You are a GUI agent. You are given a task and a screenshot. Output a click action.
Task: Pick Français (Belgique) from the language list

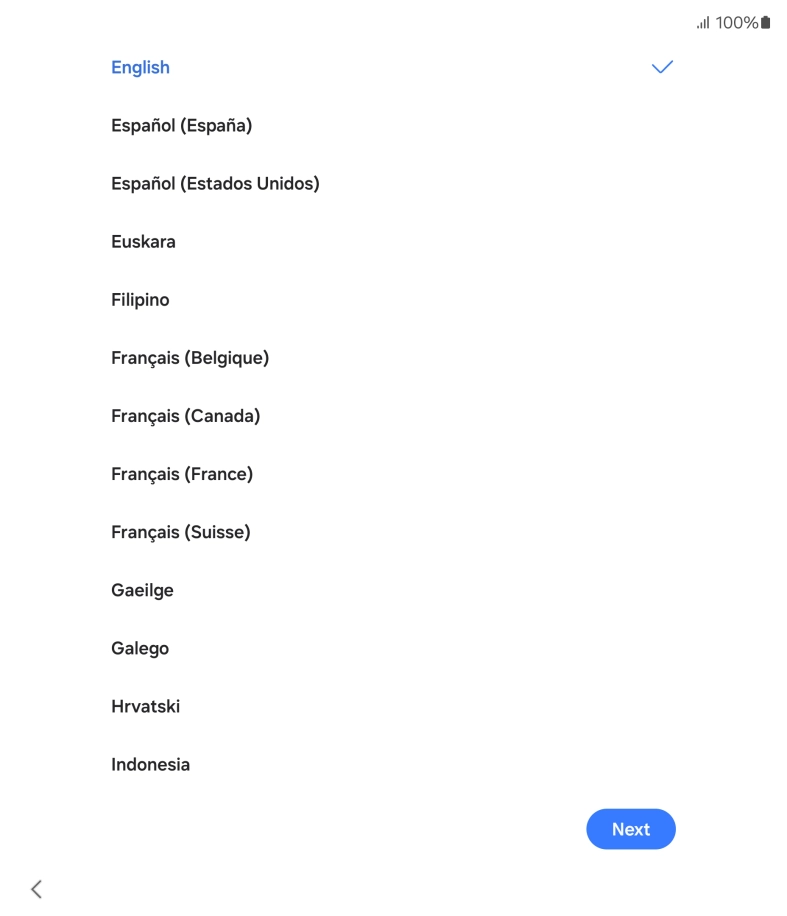click(190, 357)
